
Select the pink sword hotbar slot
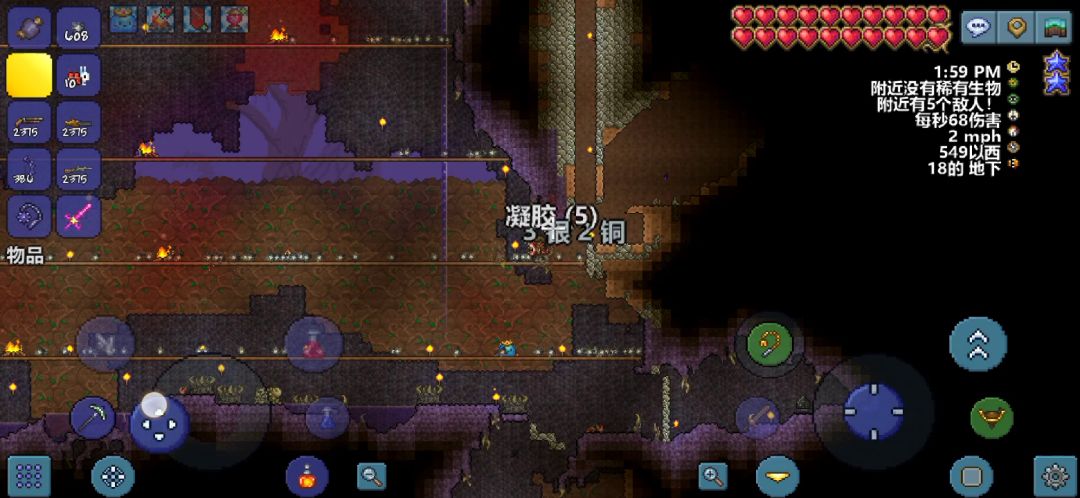(77, 216)
